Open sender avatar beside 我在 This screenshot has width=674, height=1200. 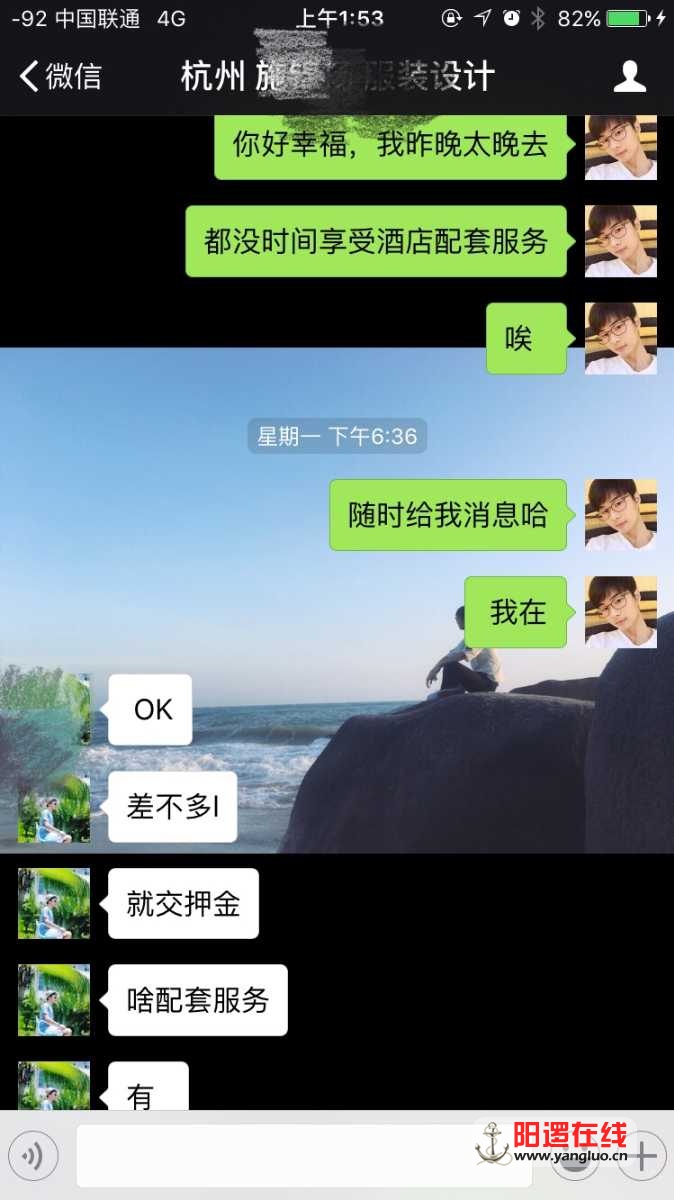(x=620, y=612)
